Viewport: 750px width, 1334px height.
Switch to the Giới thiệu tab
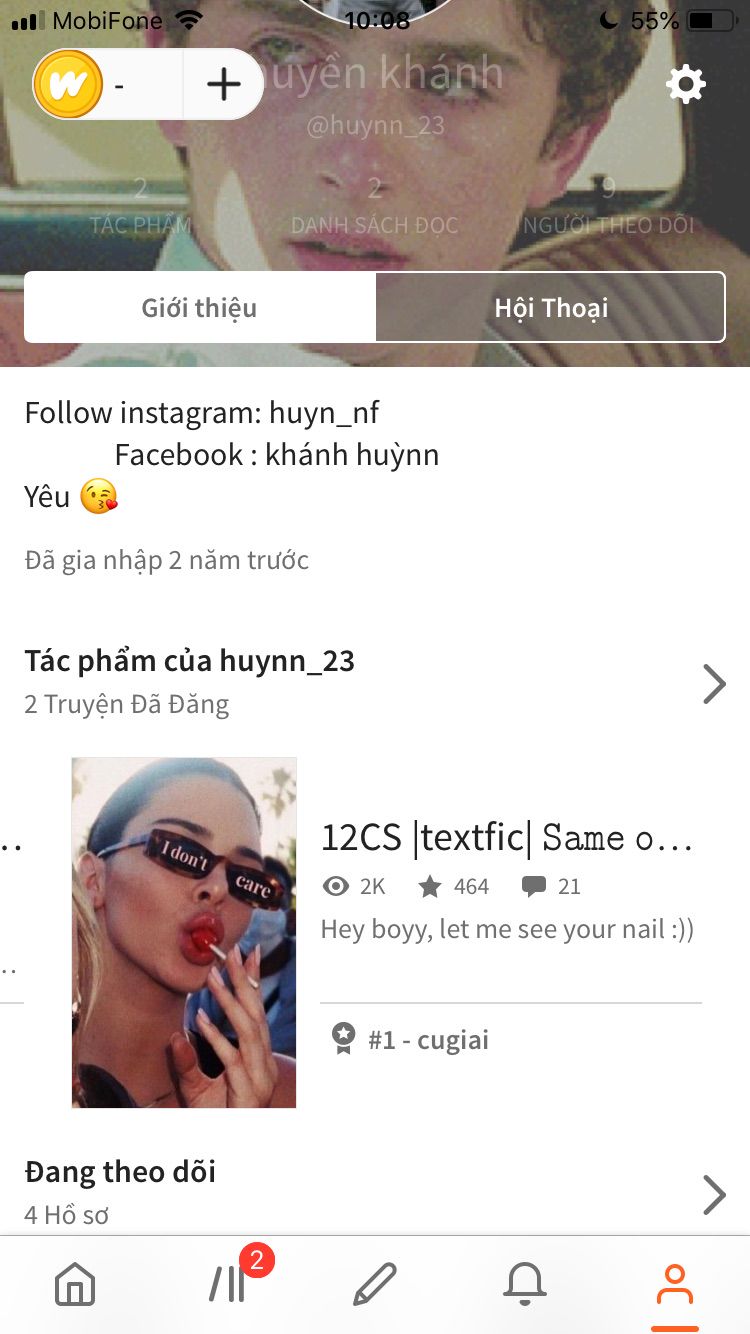200,308
